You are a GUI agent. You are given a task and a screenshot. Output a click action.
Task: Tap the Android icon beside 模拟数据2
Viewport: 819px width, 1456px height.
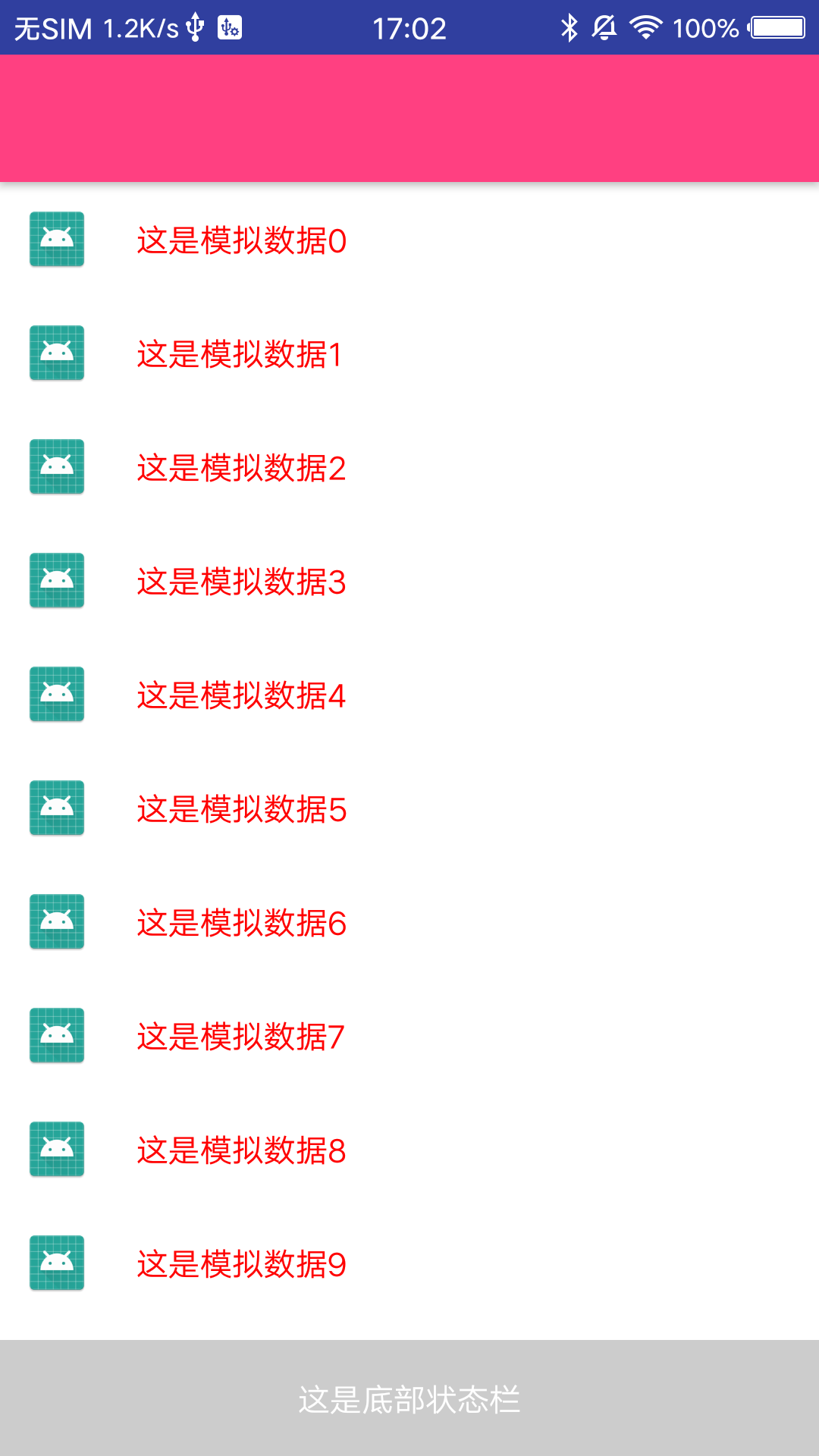[x=56, y=466]
